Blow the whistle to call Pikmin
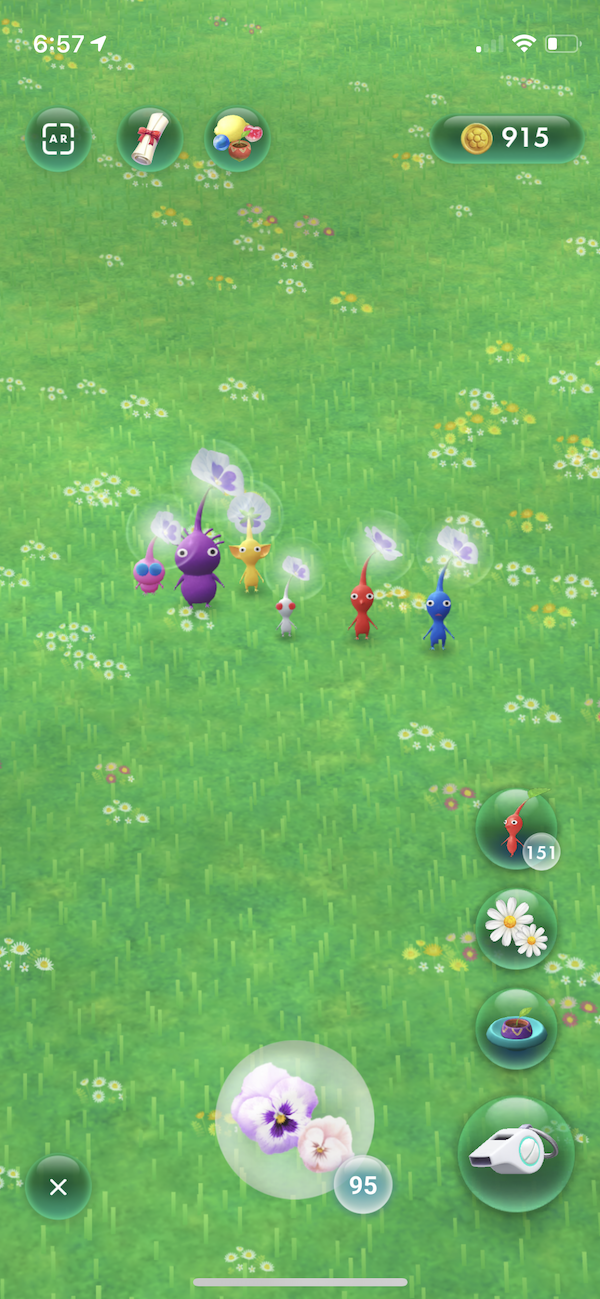 pyautogui.click(x=516, y=1153)
